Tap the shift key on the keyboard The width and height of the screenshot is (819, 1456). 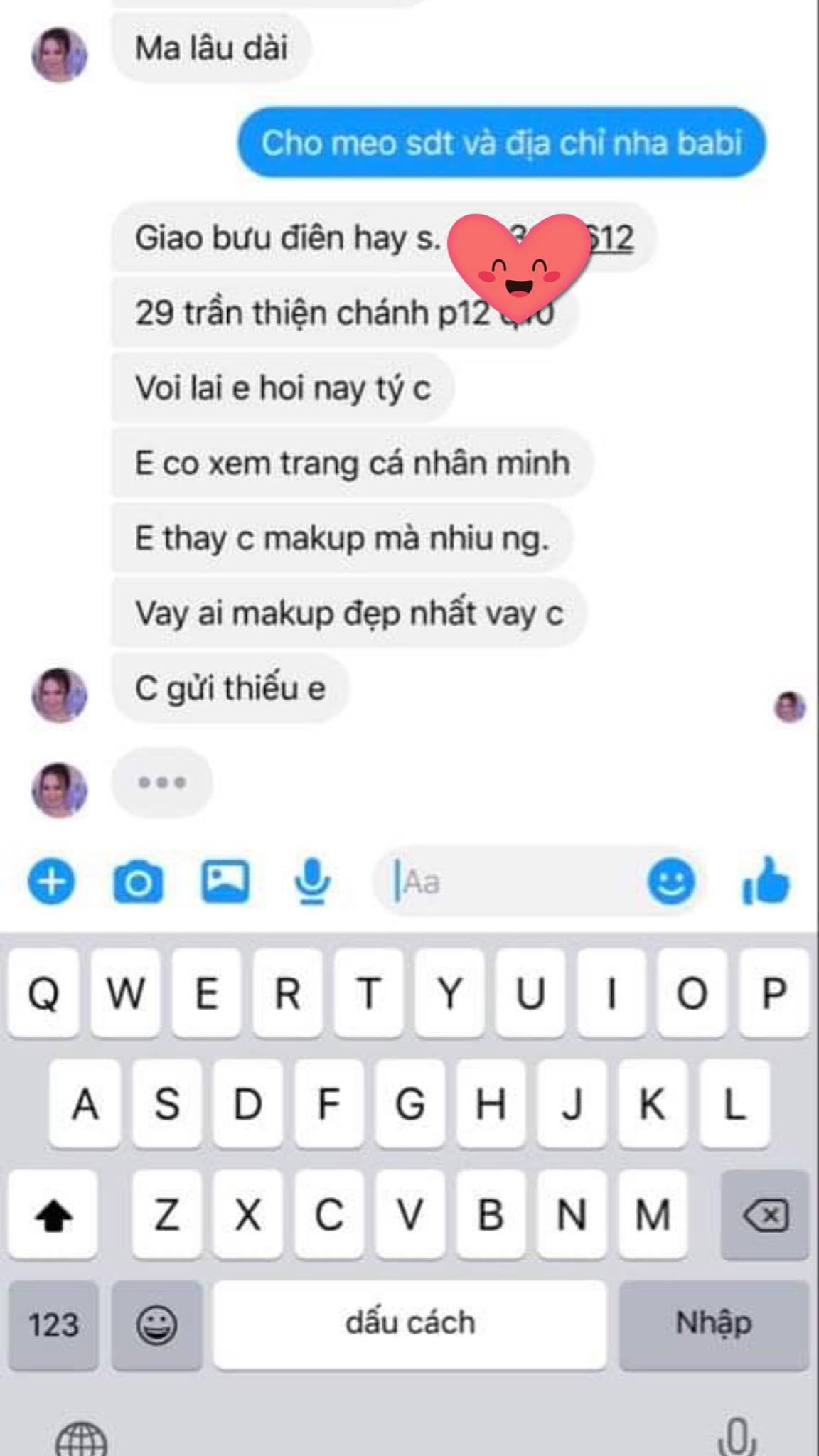[53, 1215]
